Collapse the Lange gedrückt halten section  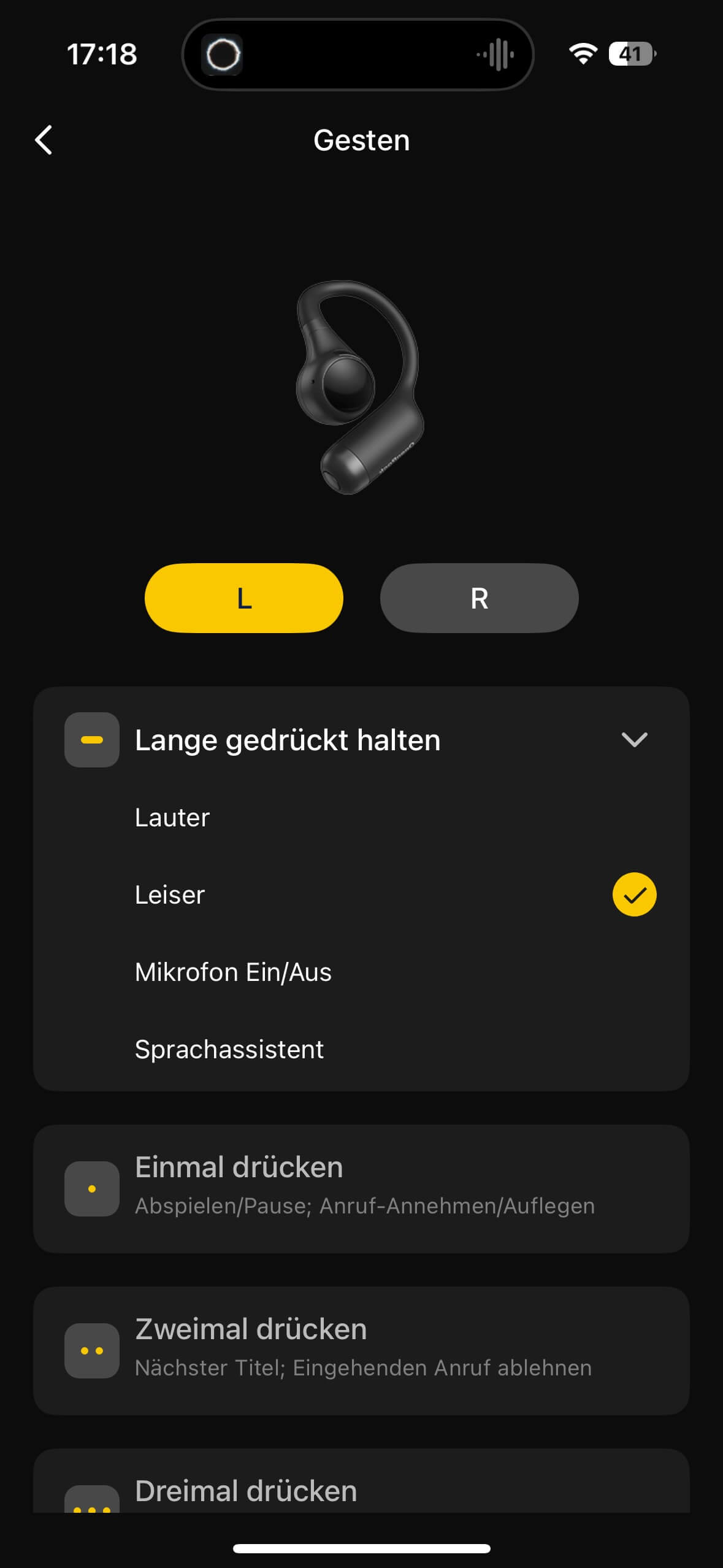[x=633, y=740]
